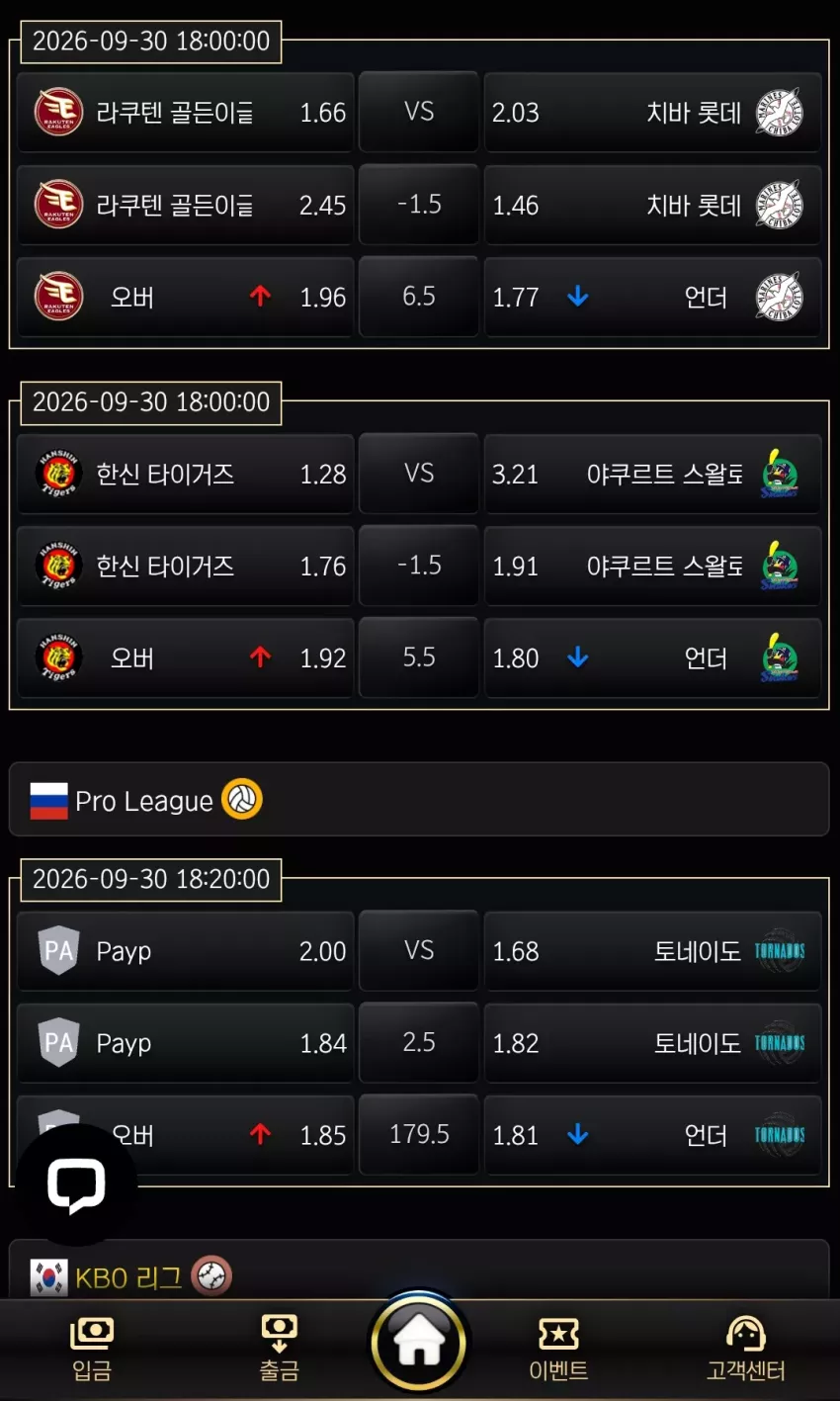Return to home via center button
This screenshot has width=840, height=1401.
click(419, 1344)
